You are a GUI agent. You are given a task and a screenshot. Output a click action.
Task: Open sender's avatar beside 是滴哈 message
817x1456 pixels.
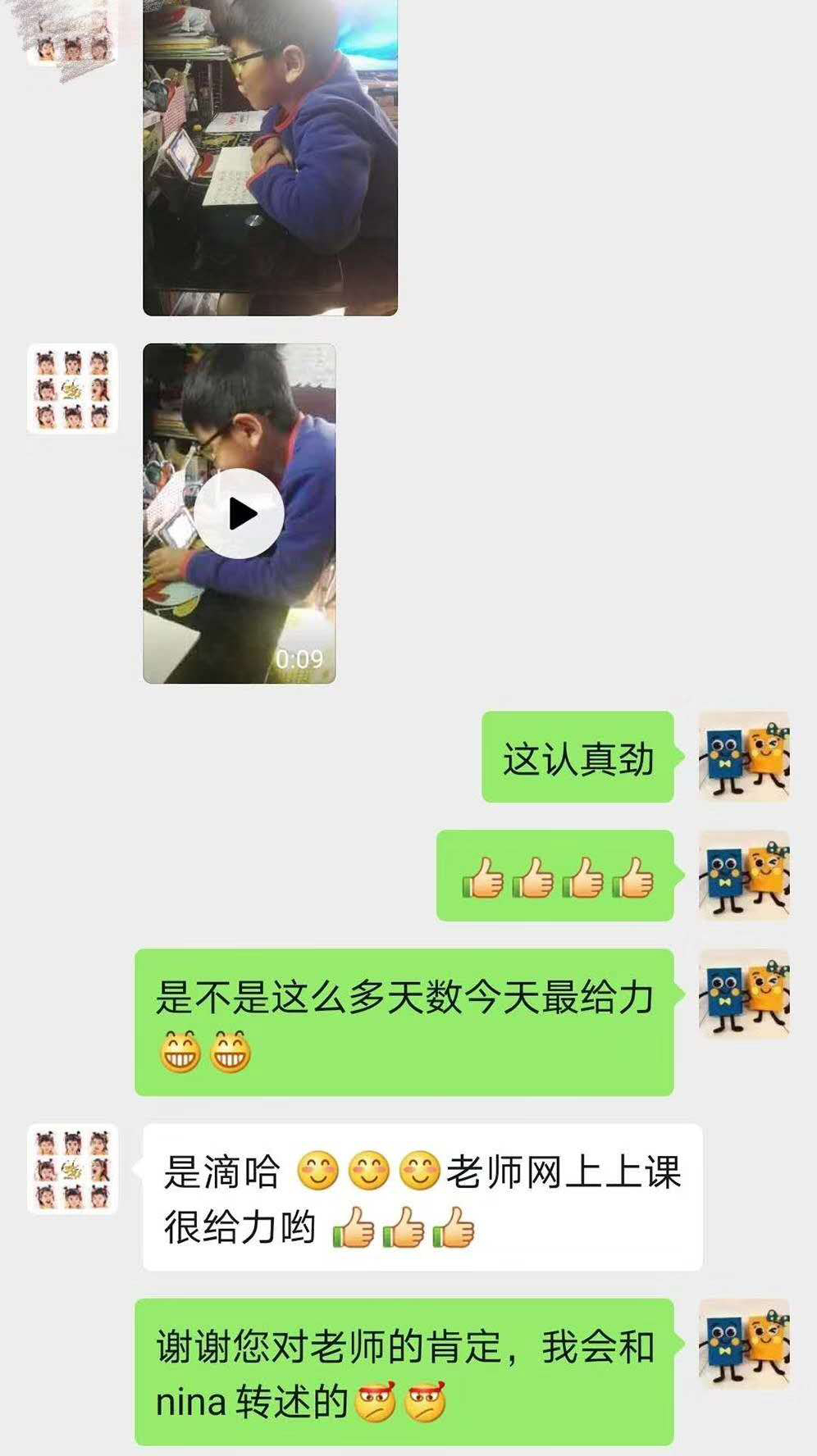point(72,1168)
